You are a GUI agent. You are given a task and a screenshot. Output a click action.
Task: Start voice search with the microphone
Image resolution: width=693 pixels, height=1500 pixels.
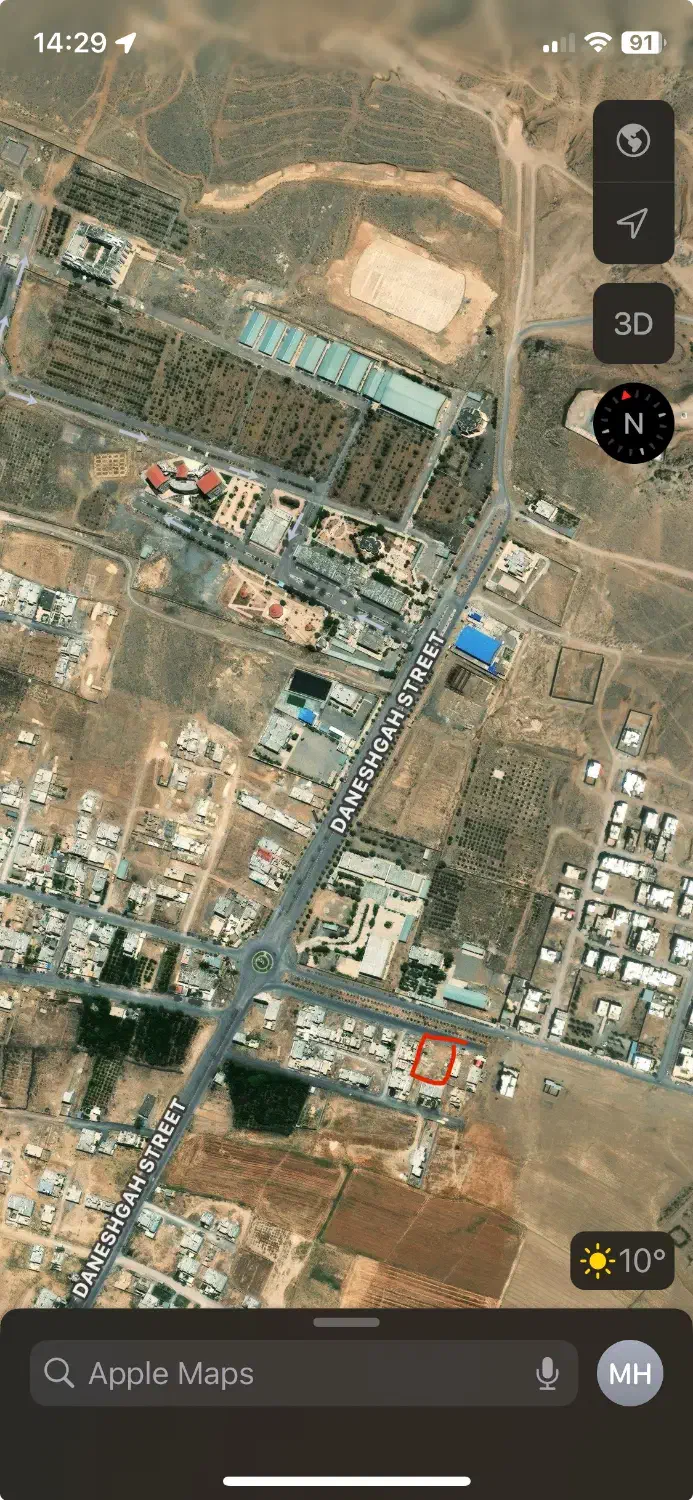[x=547, y=1374]
